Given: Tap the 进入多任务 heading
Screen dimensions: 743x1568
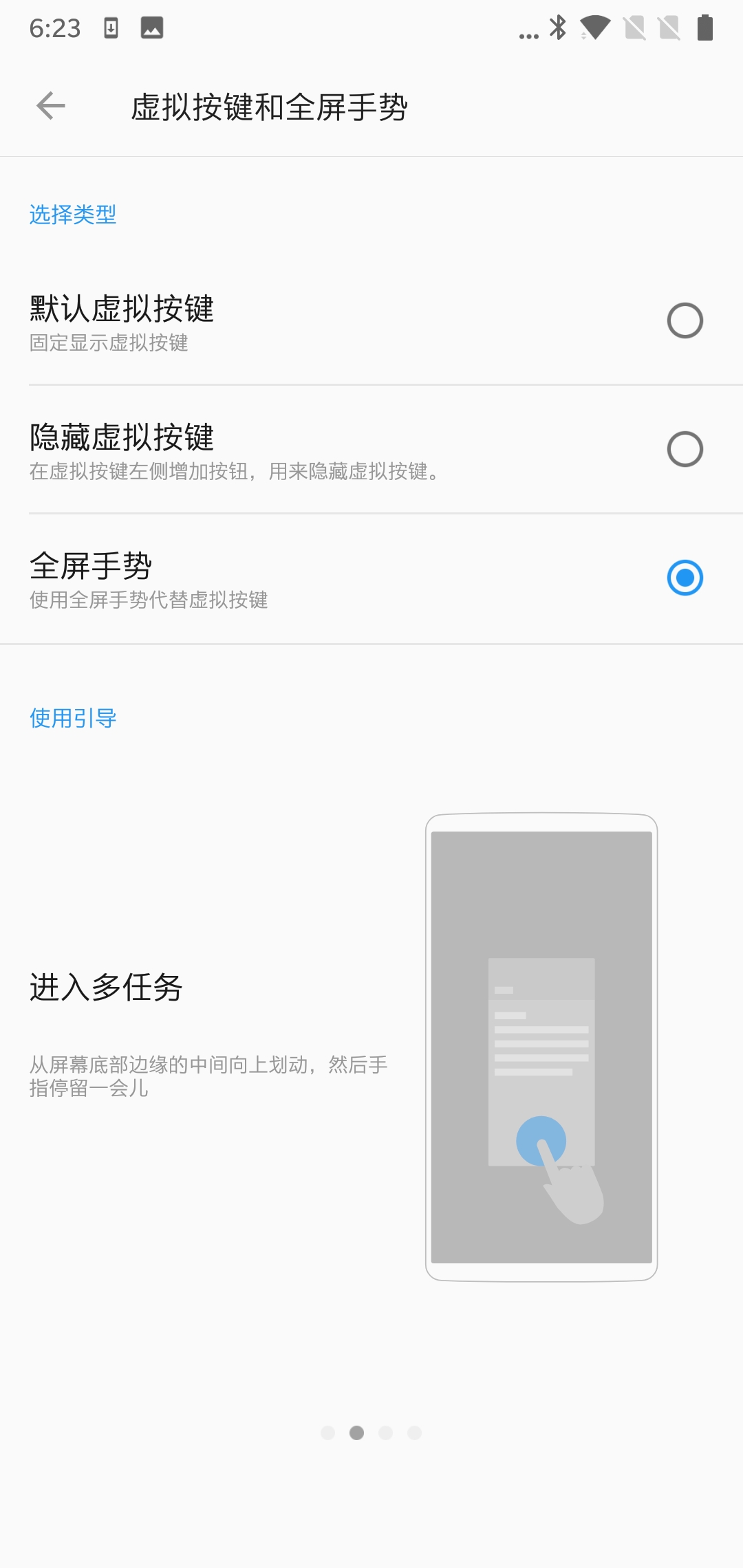Looking at the screenshot, I should [107, 986].
